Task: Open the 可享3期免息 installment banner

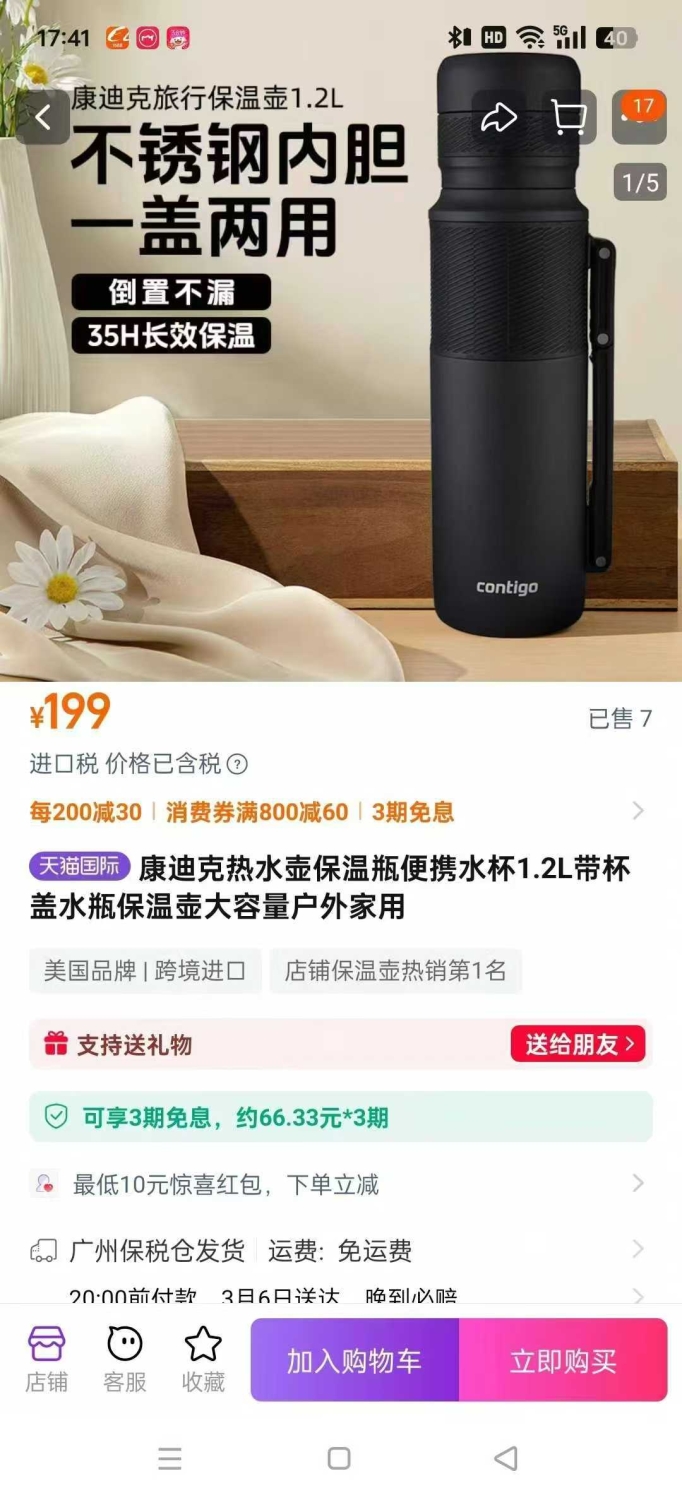Action: [340, 1117]
